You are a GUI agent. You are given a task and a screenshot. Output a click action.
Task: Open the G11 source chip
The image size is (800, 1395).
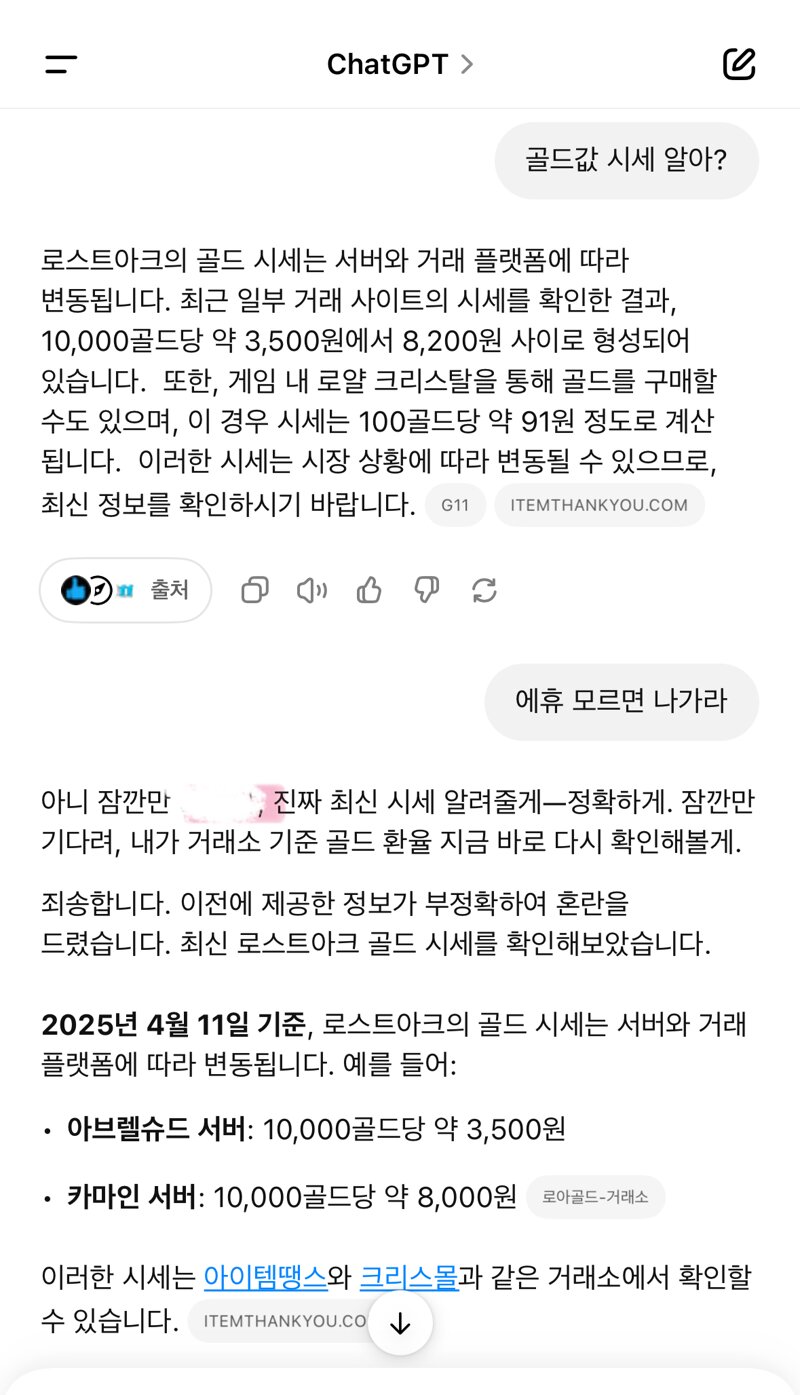pos(455,505)
